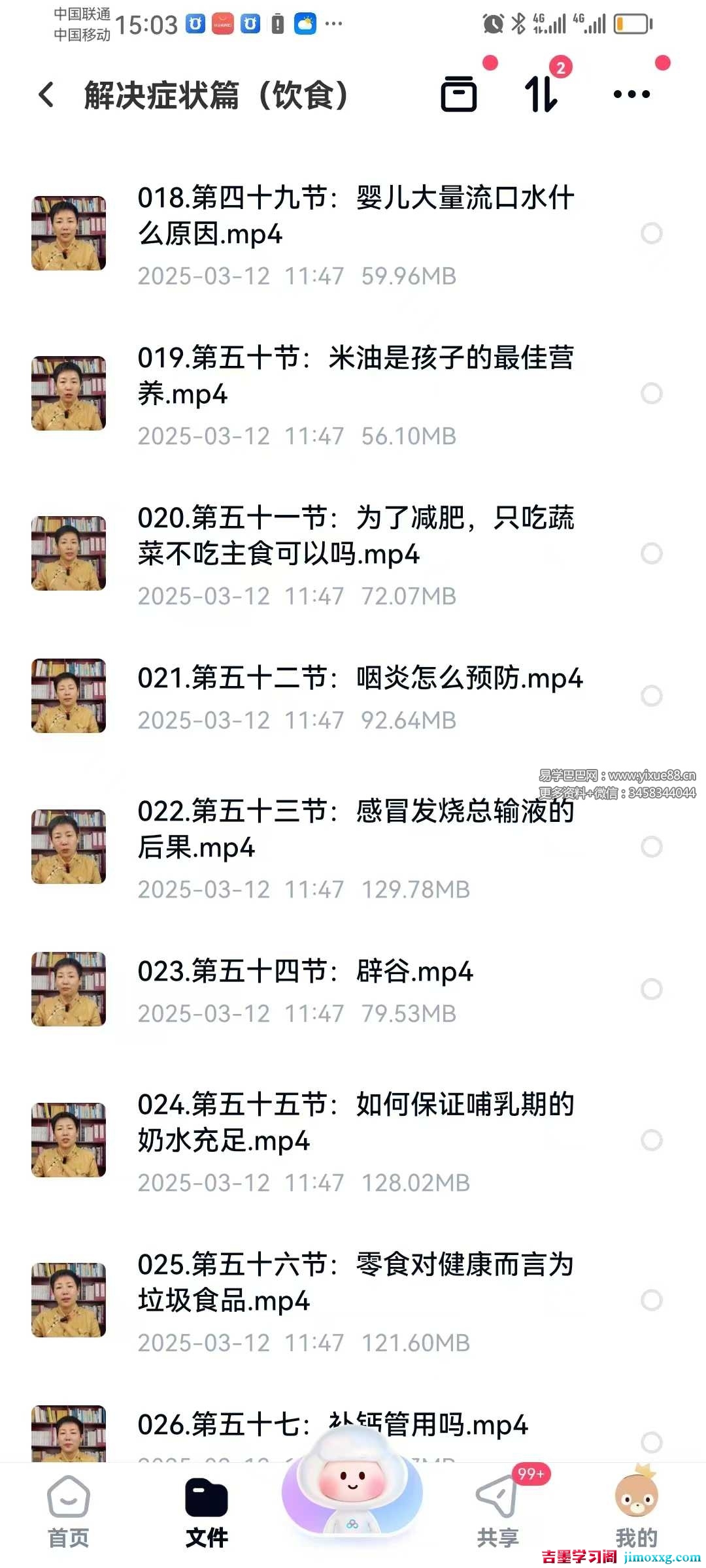This screenshot has height=1568, width=706.
Task: Play video 020 为了减肥只吃蔬菜
Action: (356, 536)
